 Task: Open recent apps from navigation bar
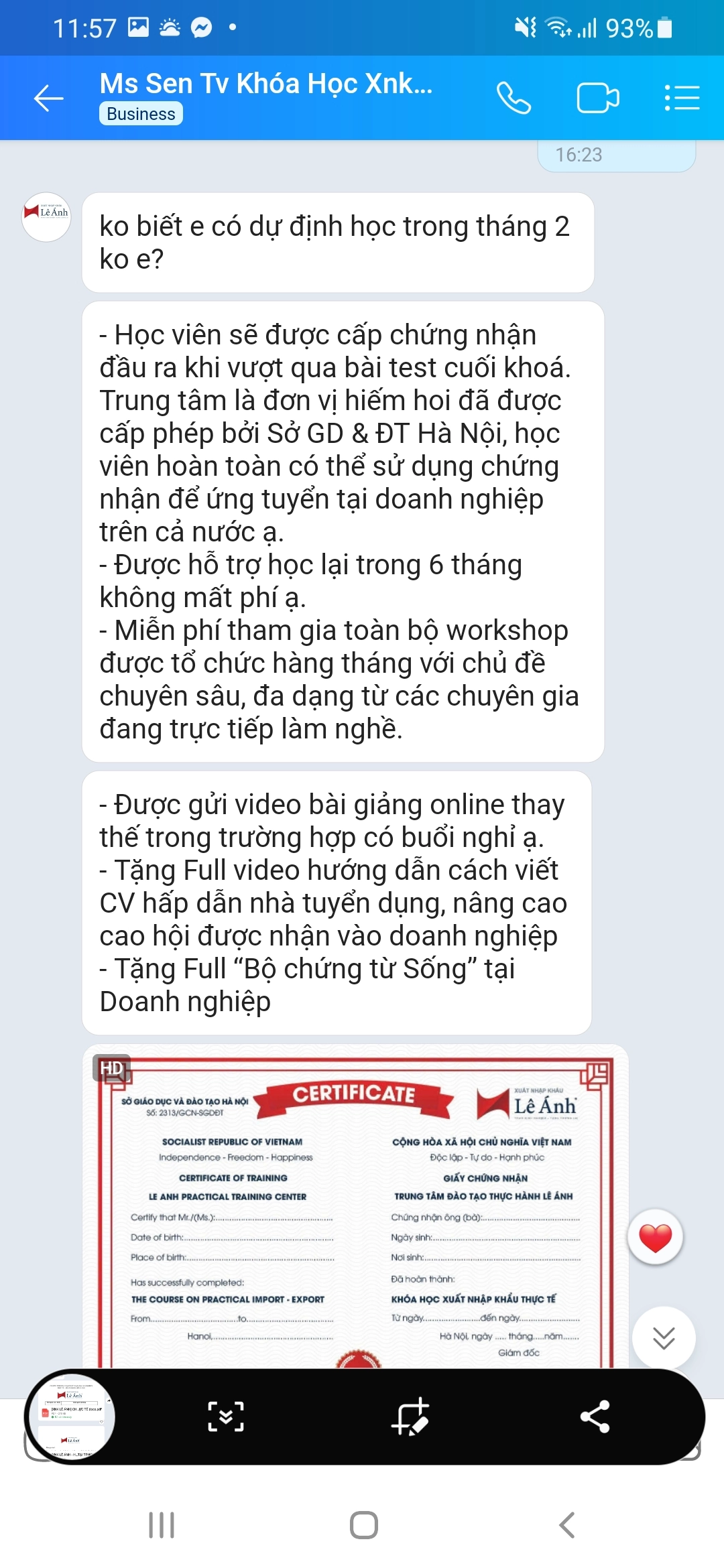click(162, 1525)
